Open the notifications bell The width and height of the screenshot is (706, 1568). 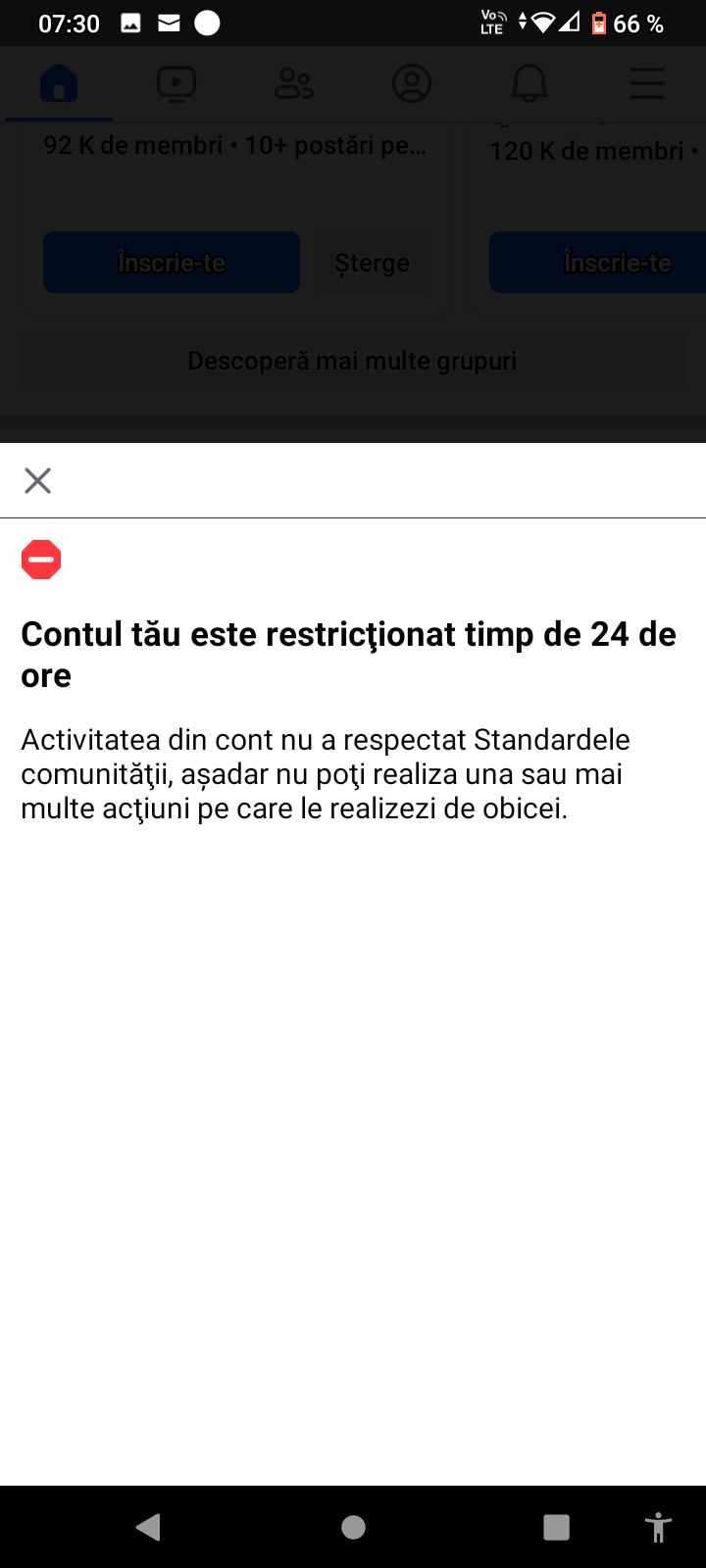click(529, 83)
